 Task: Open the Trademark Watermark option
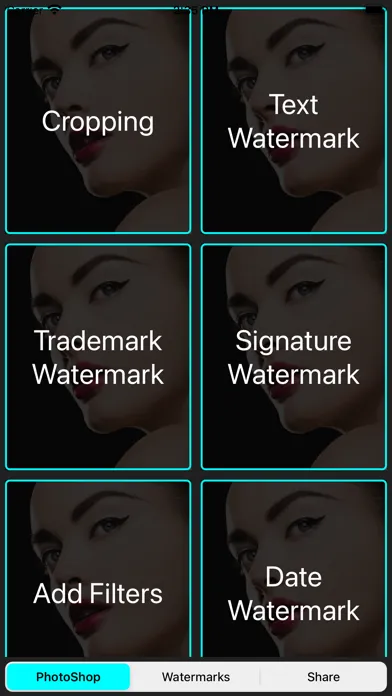pyautogui.click(x=98, y=356)
